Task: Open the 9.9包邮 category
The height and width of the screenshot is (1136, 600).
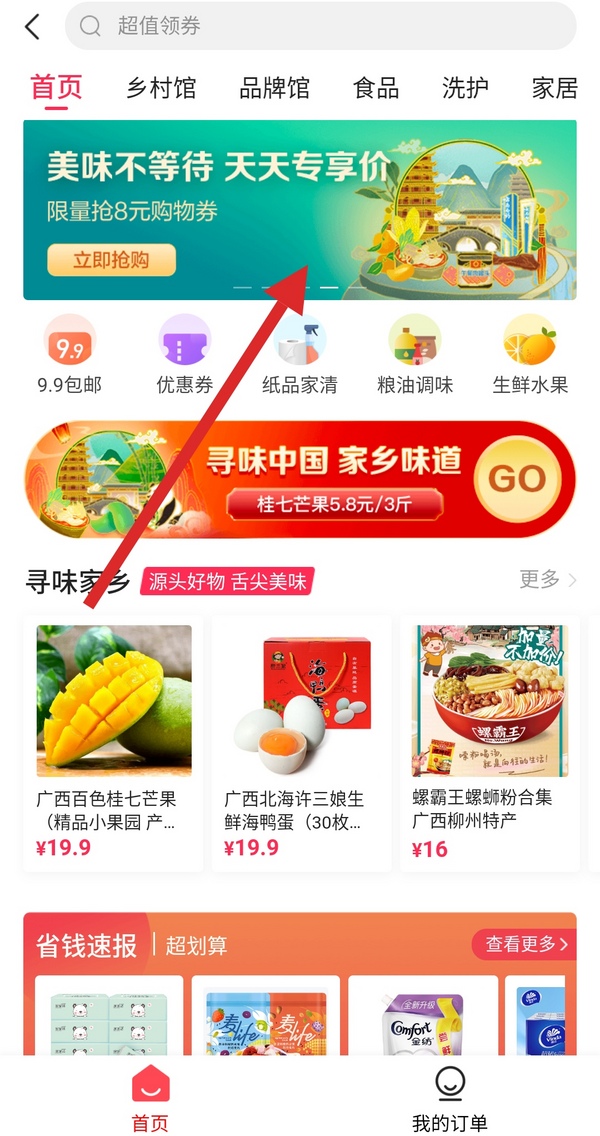Action: [x=70, y=354]
